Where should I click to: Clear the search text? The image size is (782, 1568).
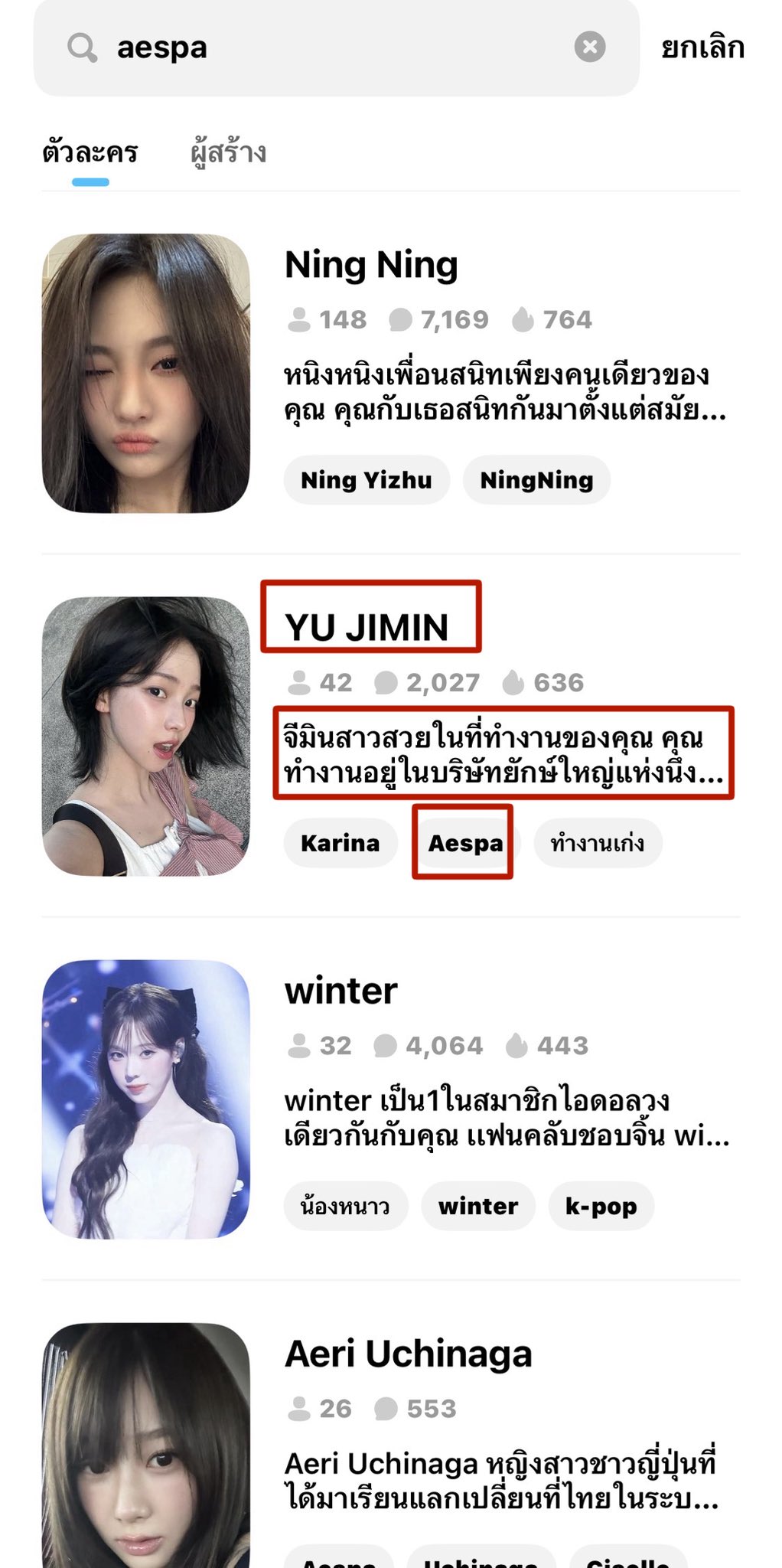(x=590, y=47)
